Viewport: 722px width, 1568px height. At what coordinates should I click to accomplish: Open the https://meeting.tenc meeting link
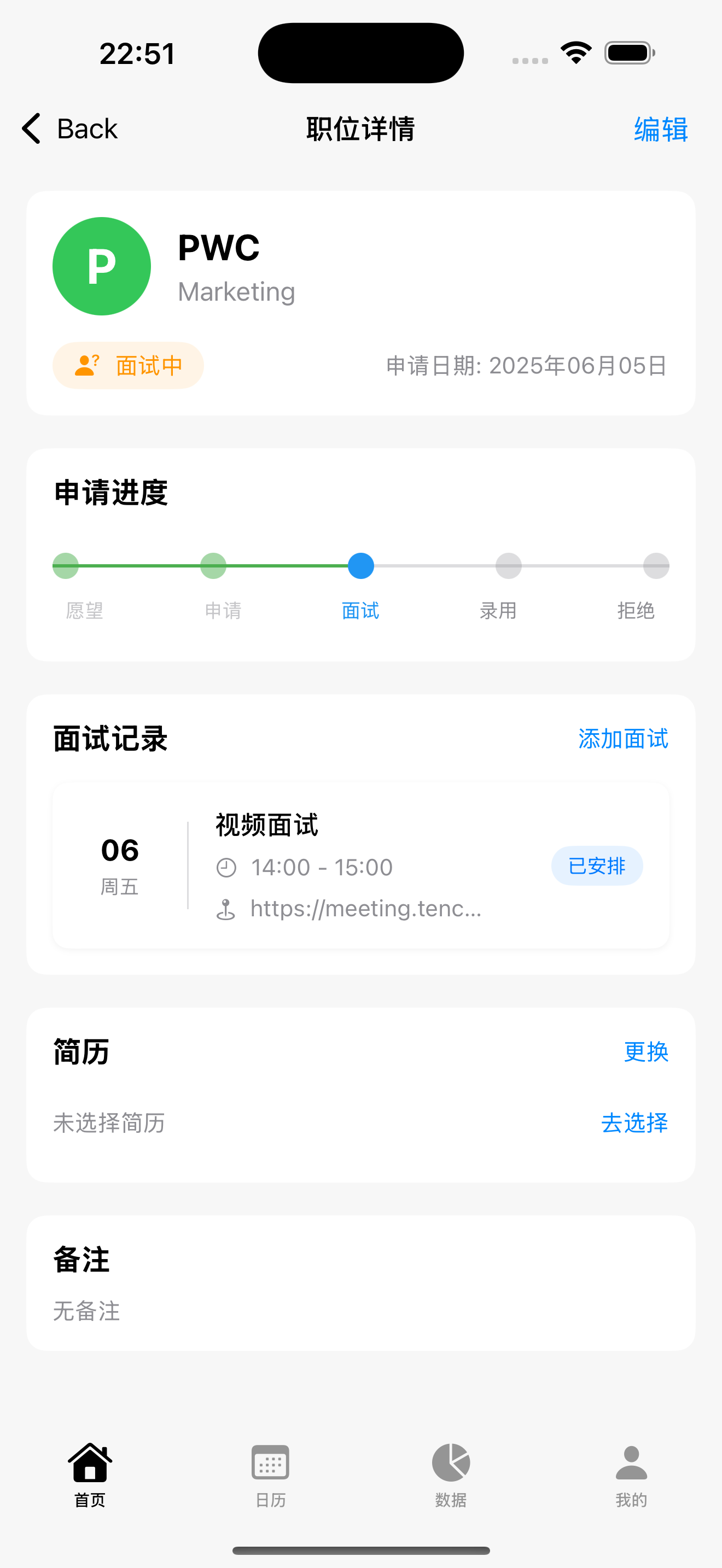tap(365, 909)
